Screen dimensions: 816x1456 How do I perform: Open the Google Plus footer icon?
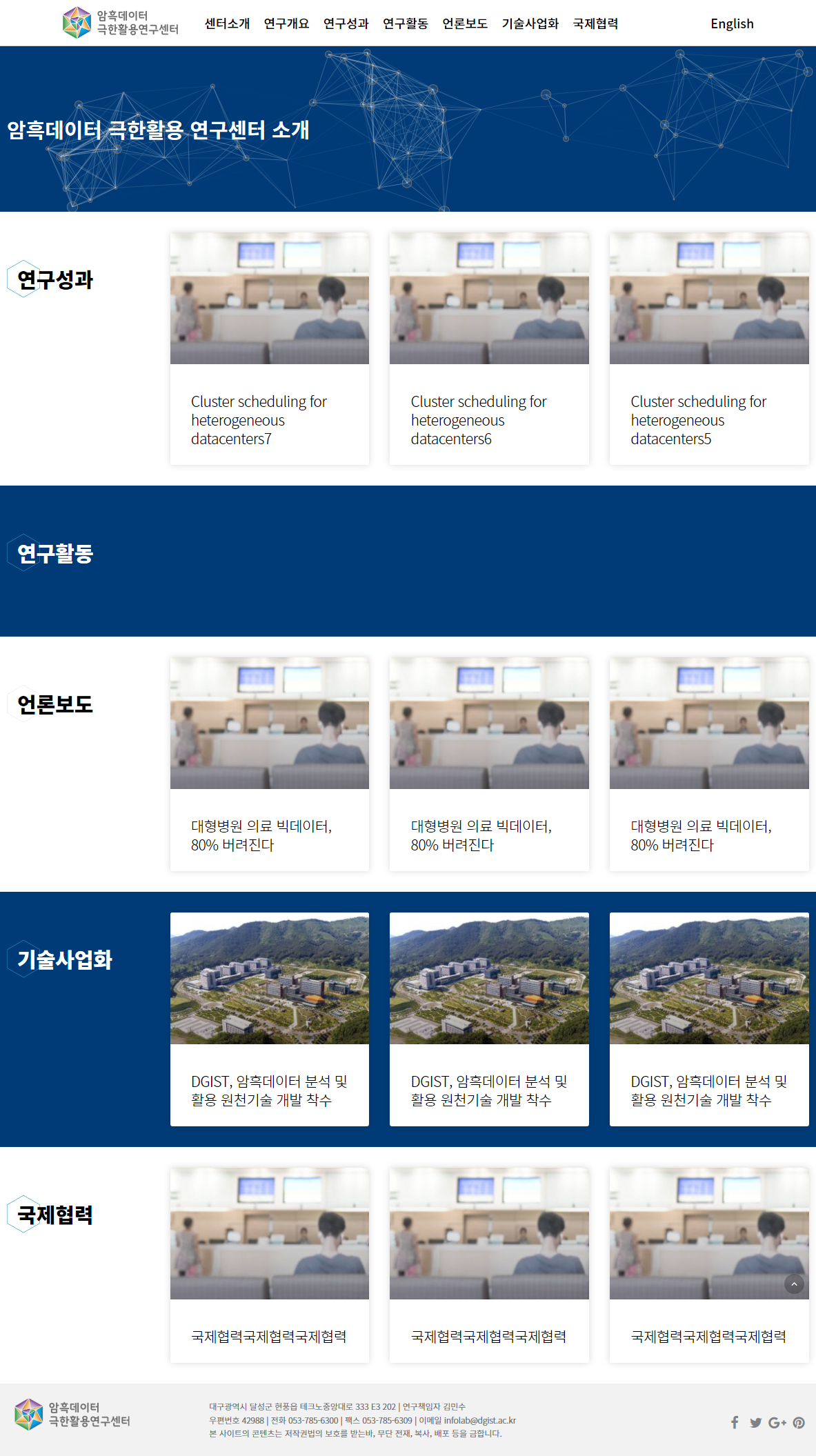pos(777,1422)
